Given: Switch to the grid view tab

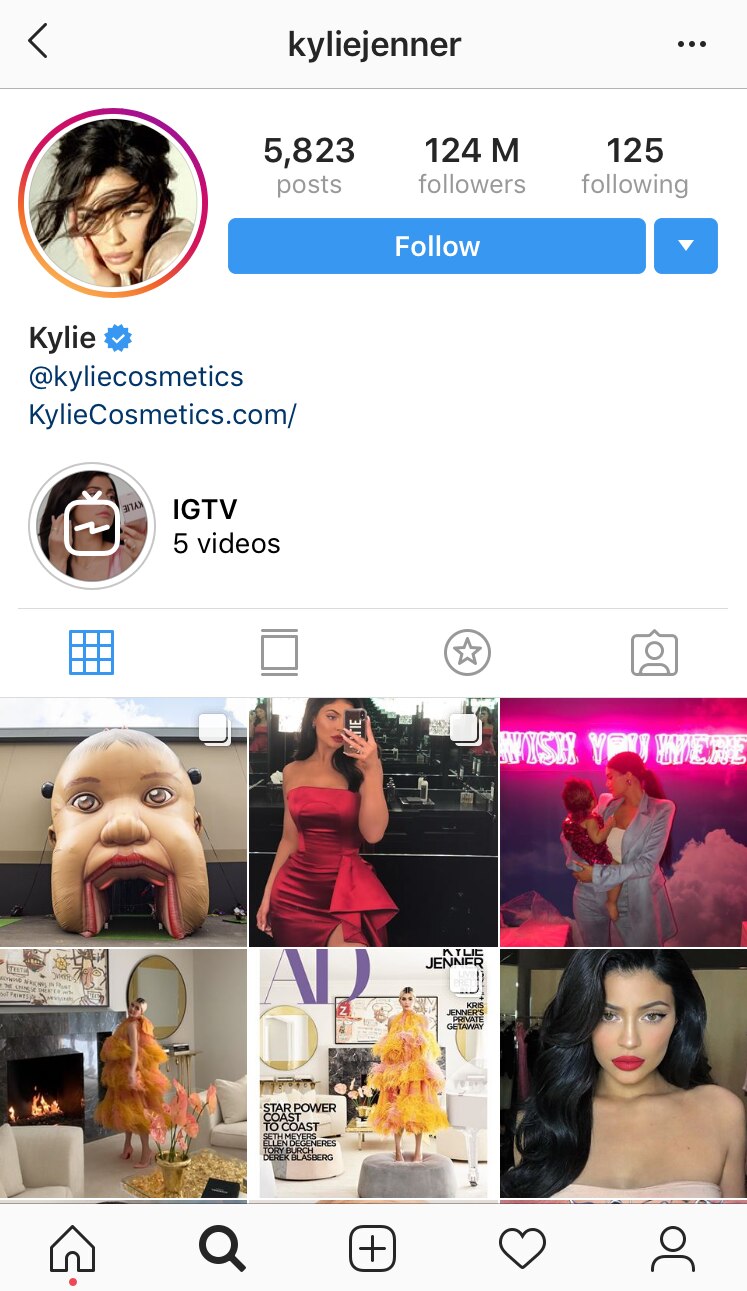Looking at the screenshot, I should 92,653.
